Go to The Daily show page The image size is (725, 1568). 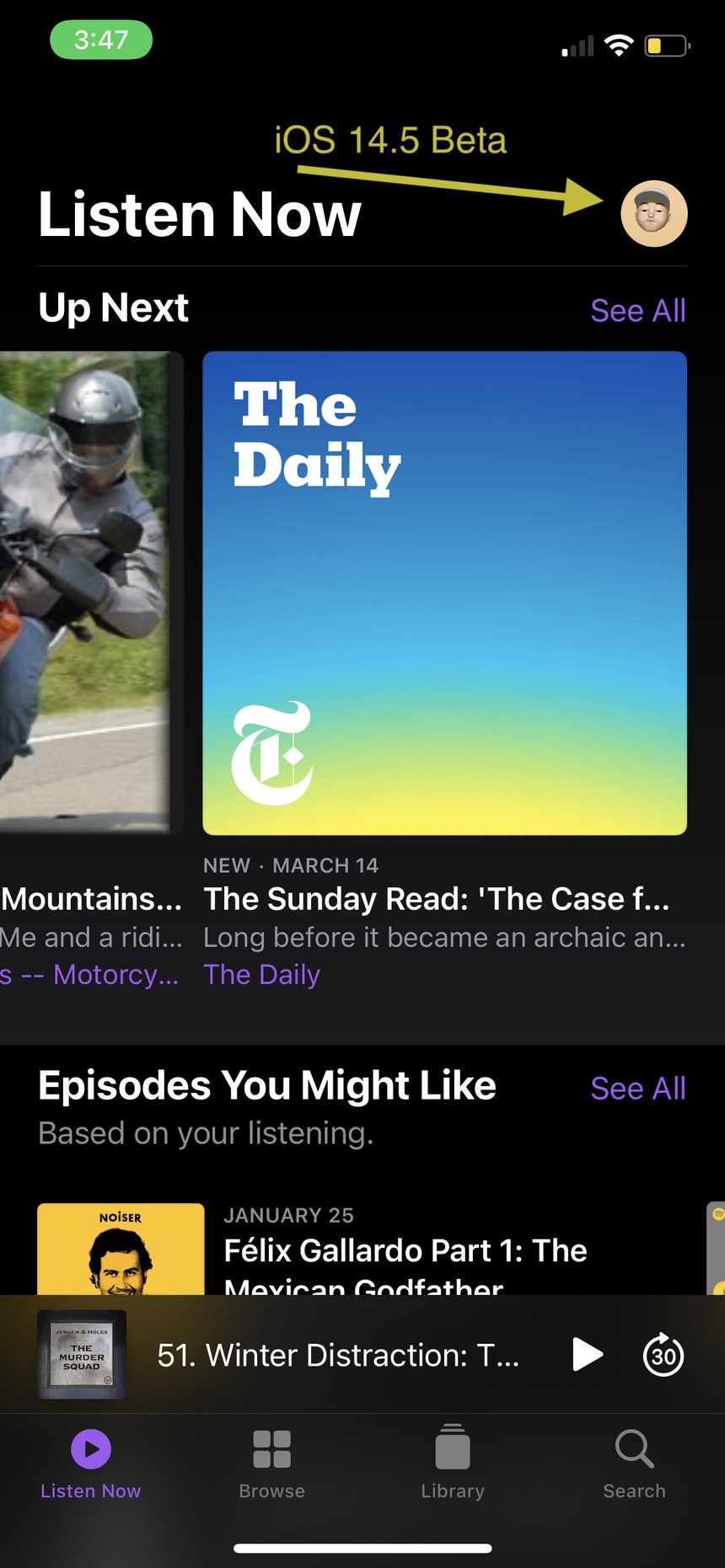point(261,975)
